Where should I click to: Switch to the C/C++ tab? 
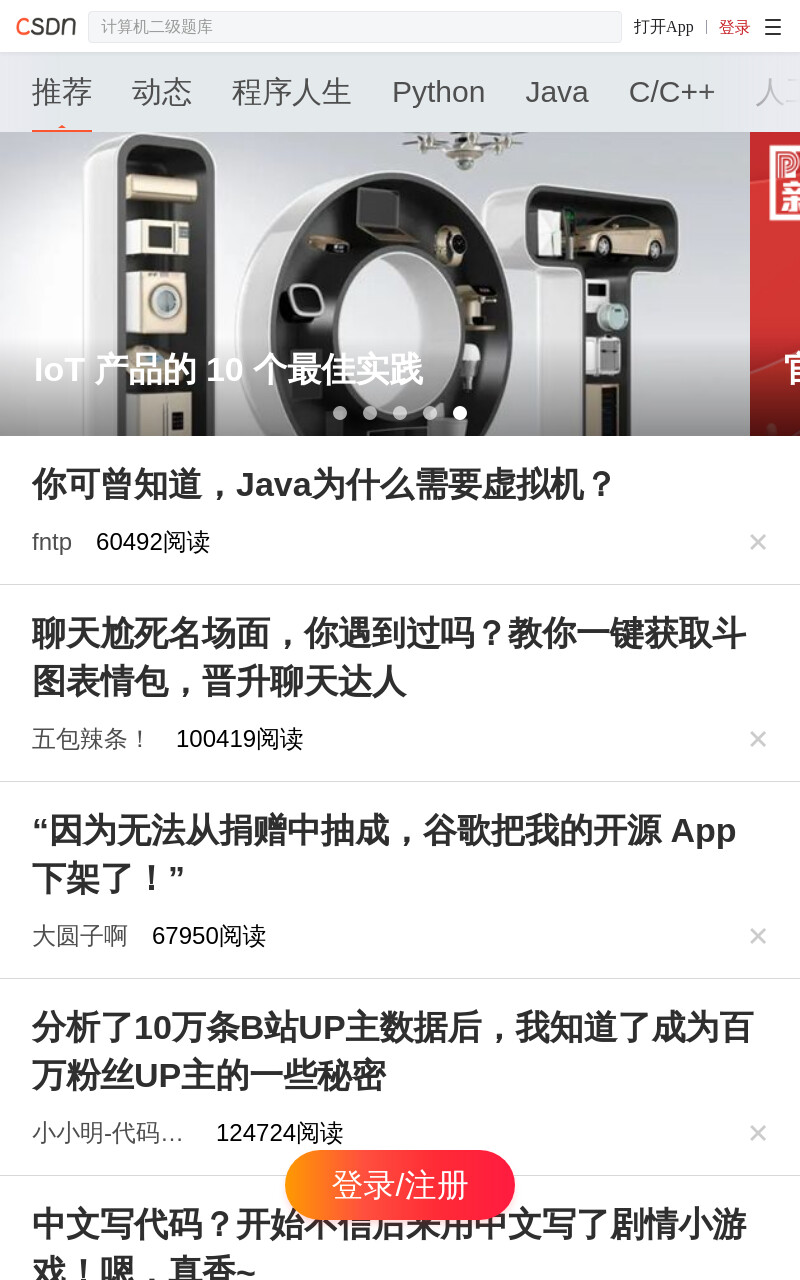click(672, 92)
